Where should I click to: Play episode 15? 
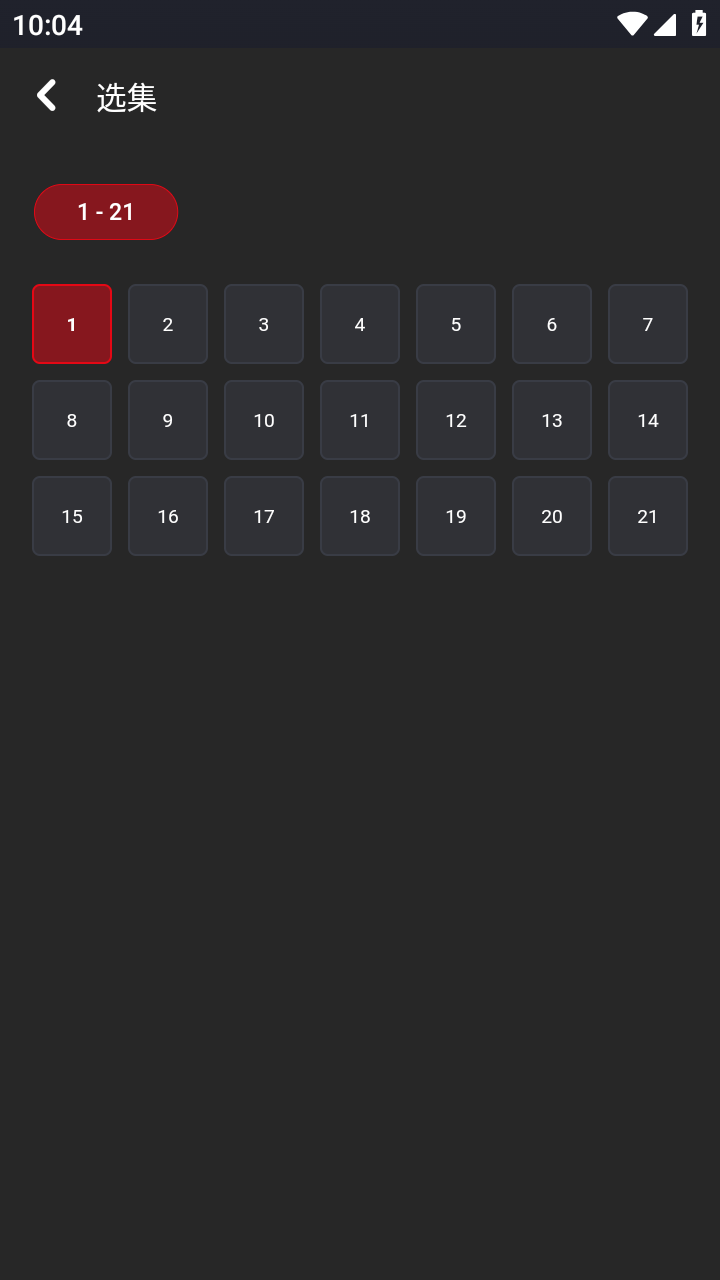(x=72, y=516)
